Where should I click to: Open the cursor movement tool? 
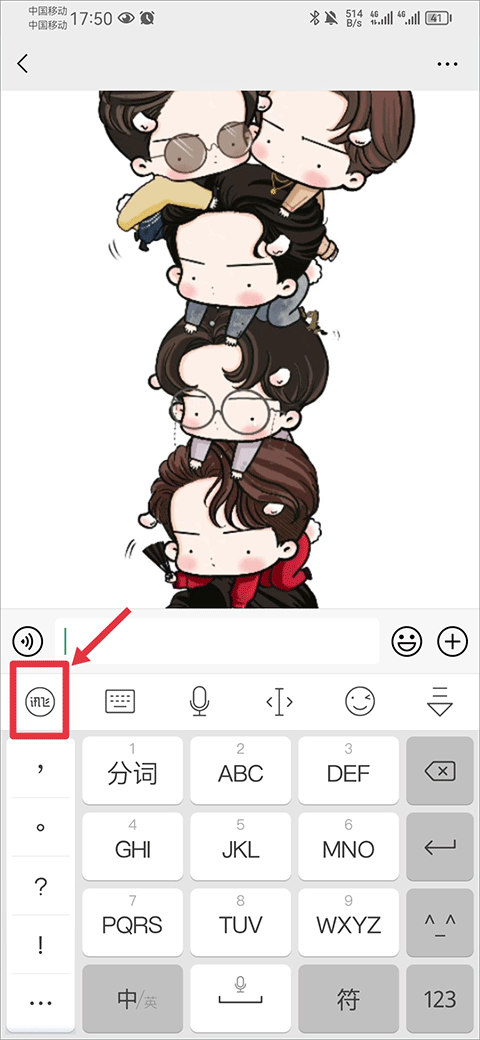[279, 701]
